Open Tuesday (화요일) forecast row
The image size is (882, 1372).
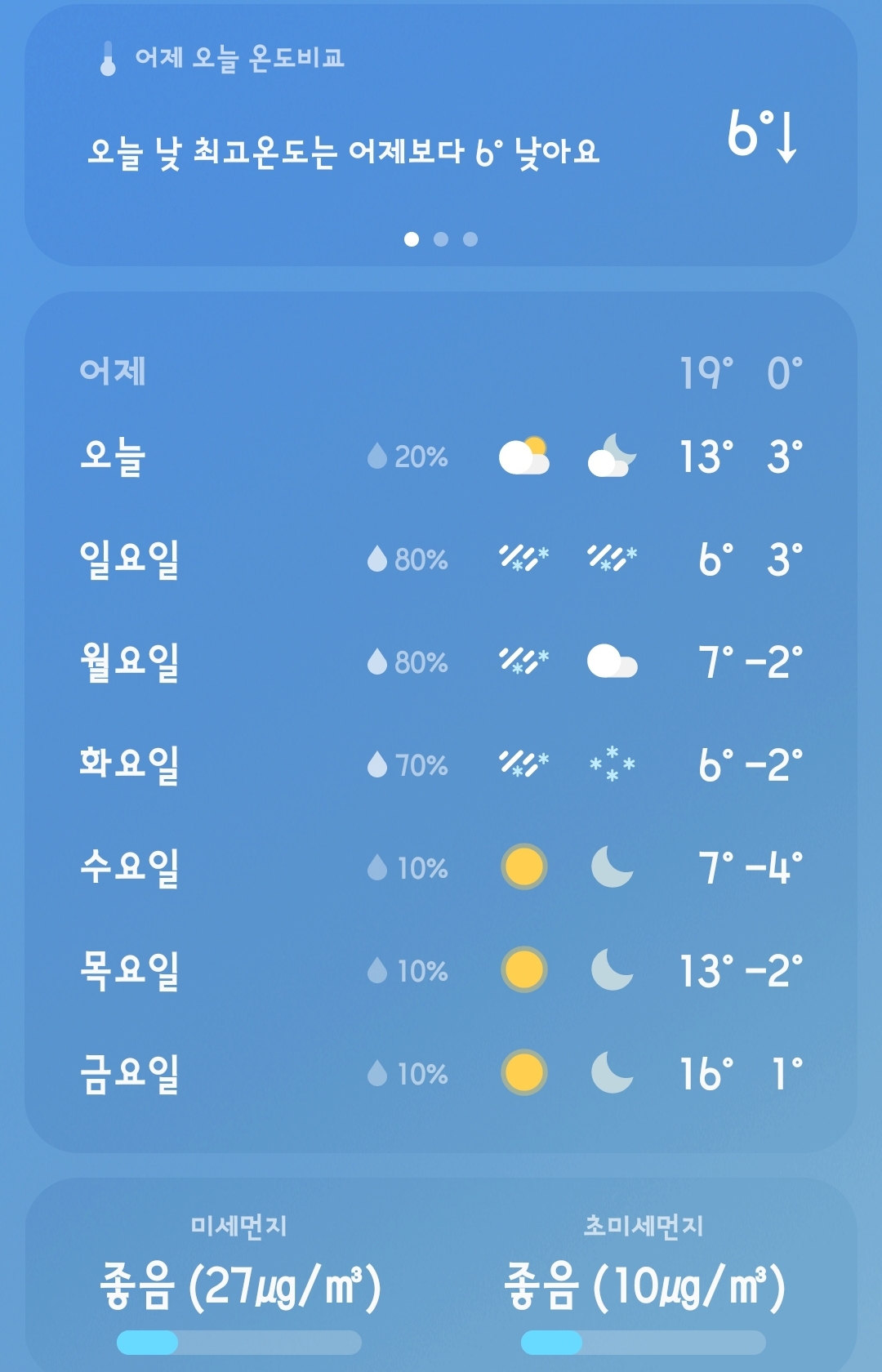point(441,765)
